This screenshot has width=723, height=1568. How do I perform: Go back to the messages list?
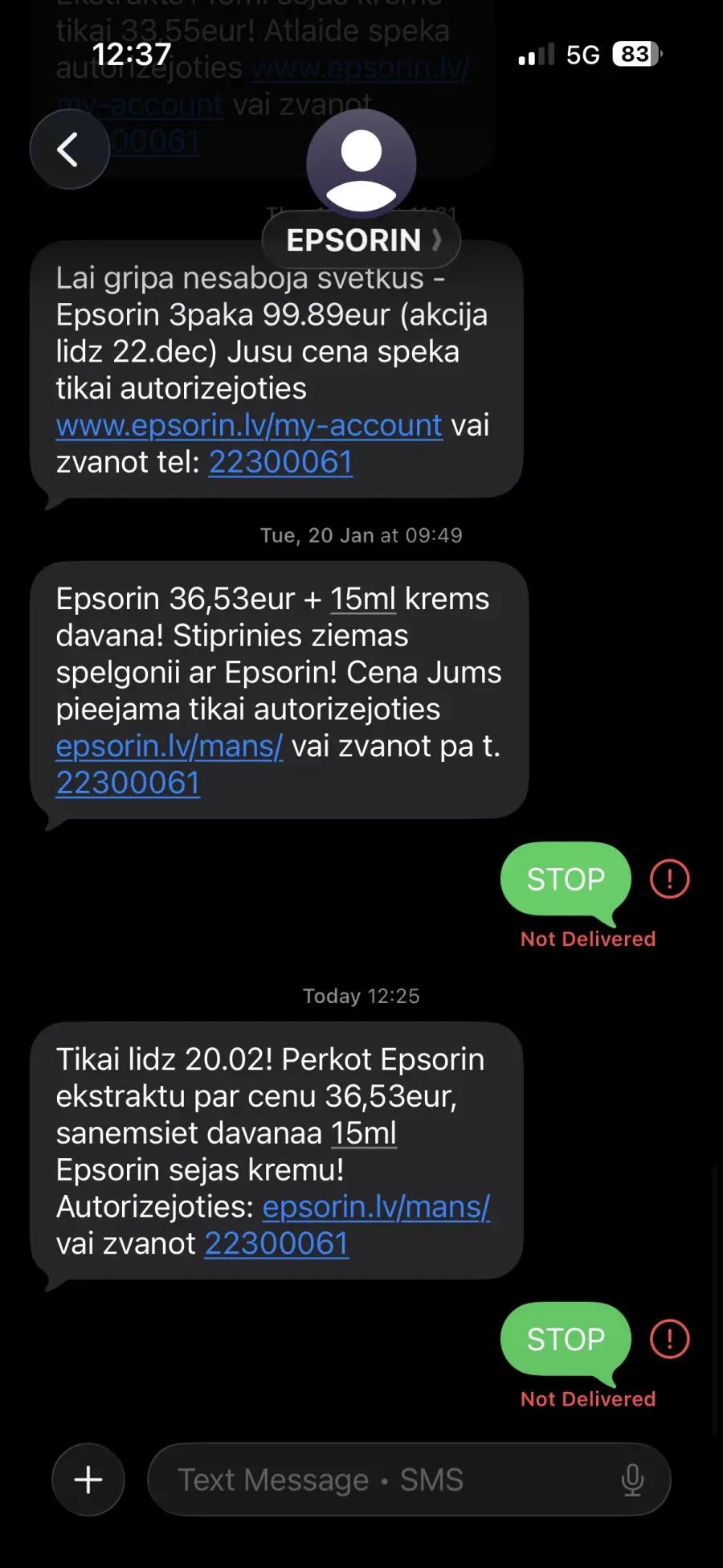pyautogui.click(x=69, y=149)
